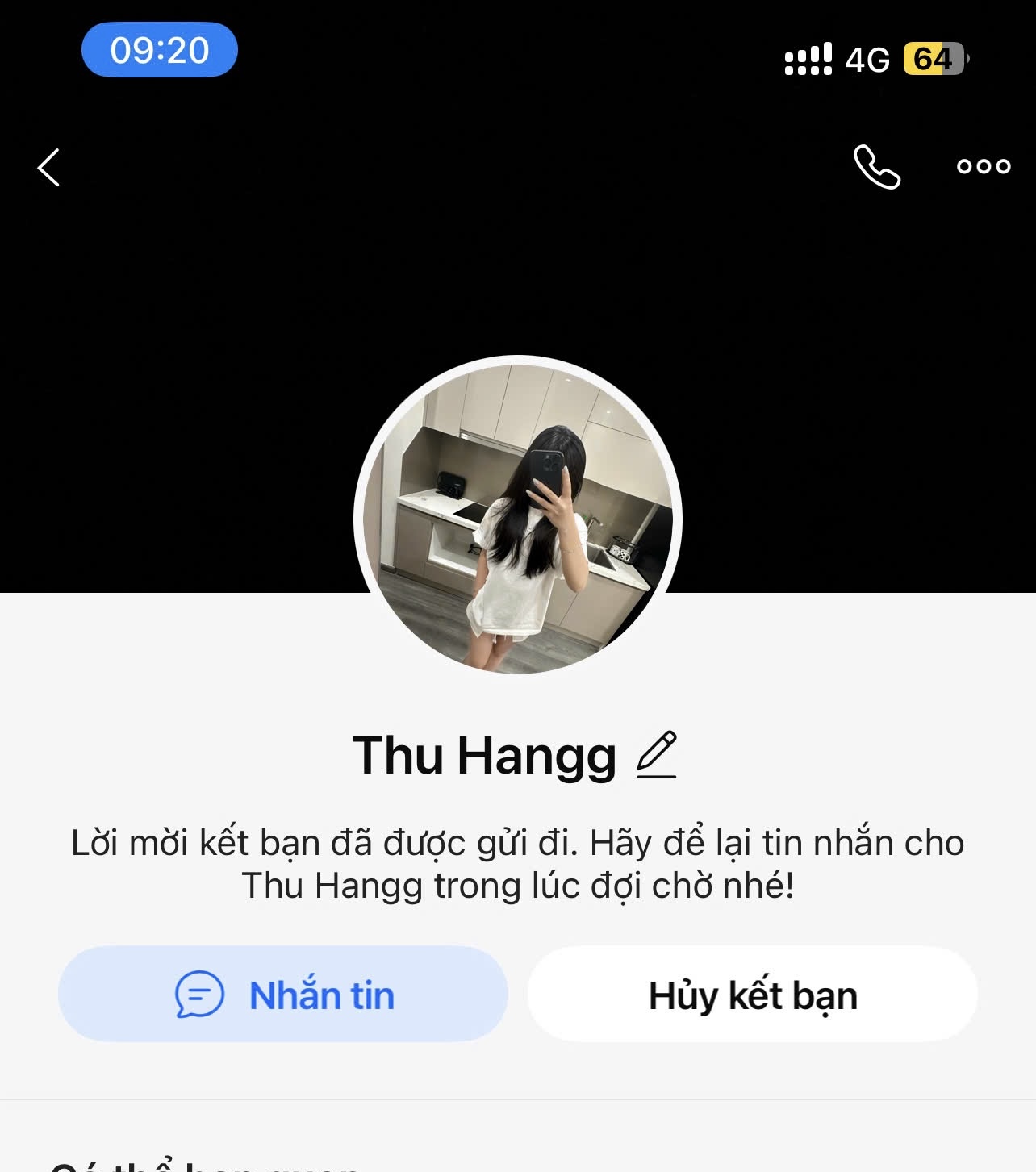
Task: Open the three-dot overflow menu
Action: click(983, 166)
